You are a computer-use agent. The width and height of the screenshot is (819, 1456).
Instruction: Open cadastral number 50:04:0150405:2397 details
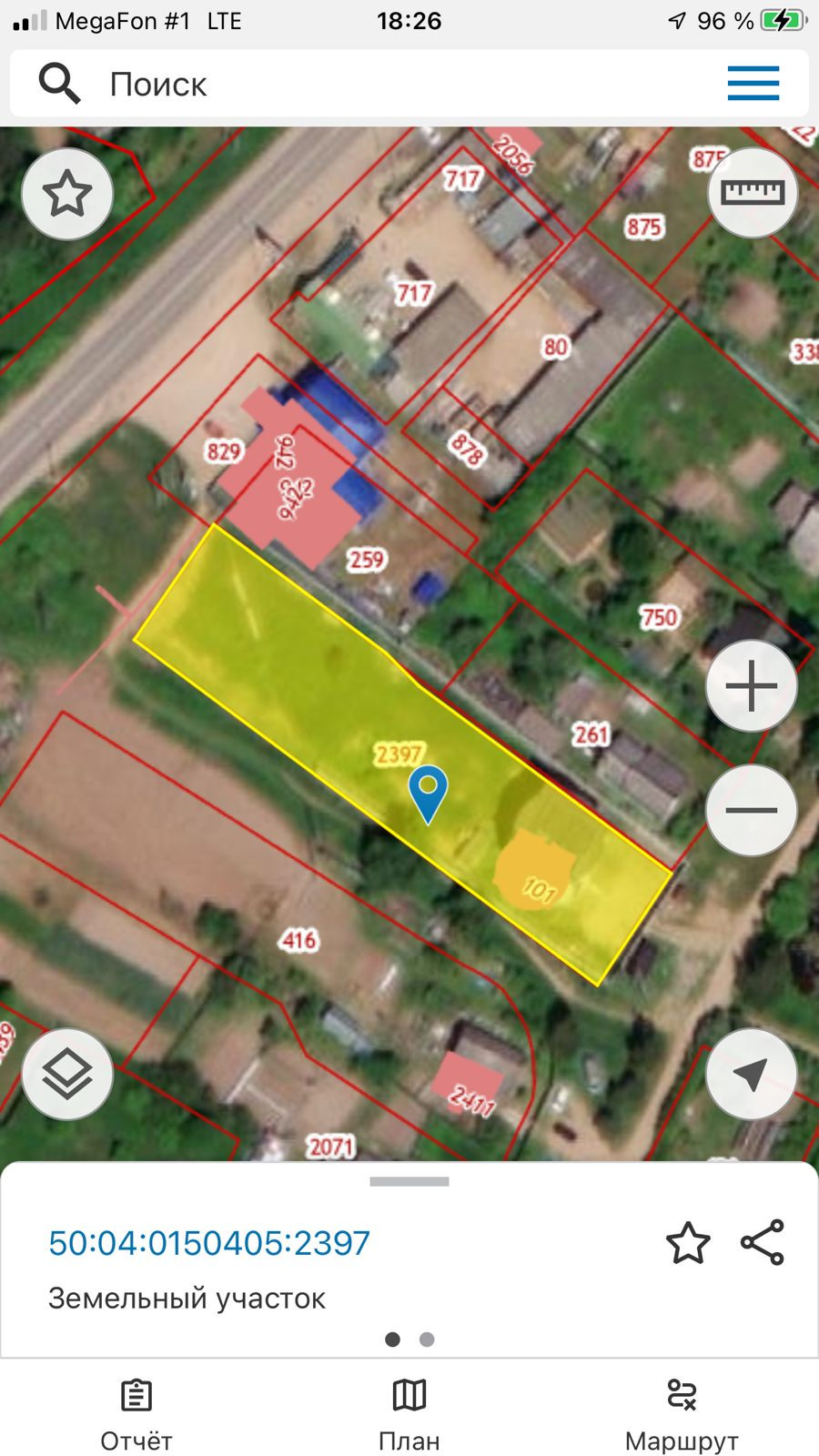click(209, 1243)
